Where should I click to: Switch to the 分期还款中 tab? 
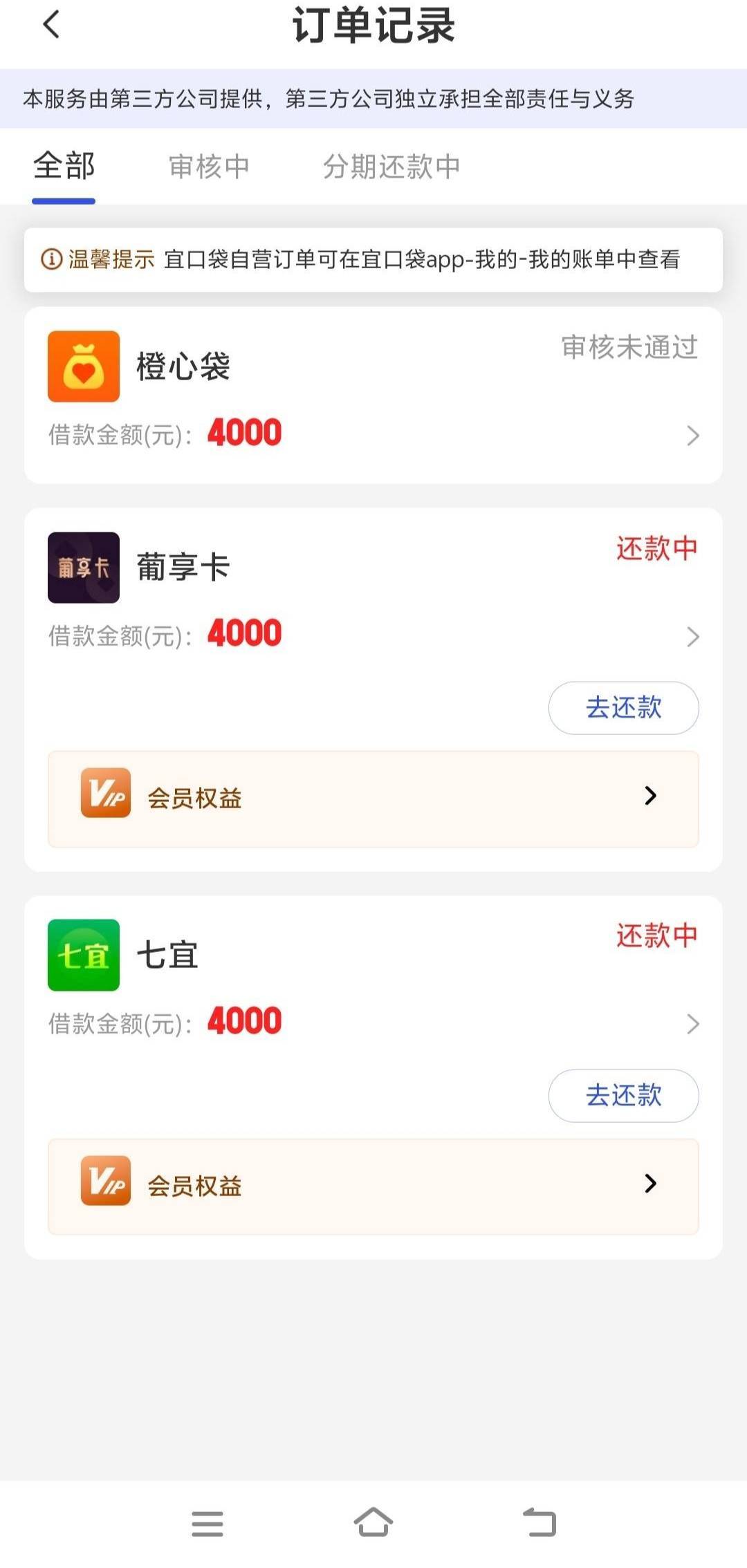pyautogui.click(x=391, y=167)
